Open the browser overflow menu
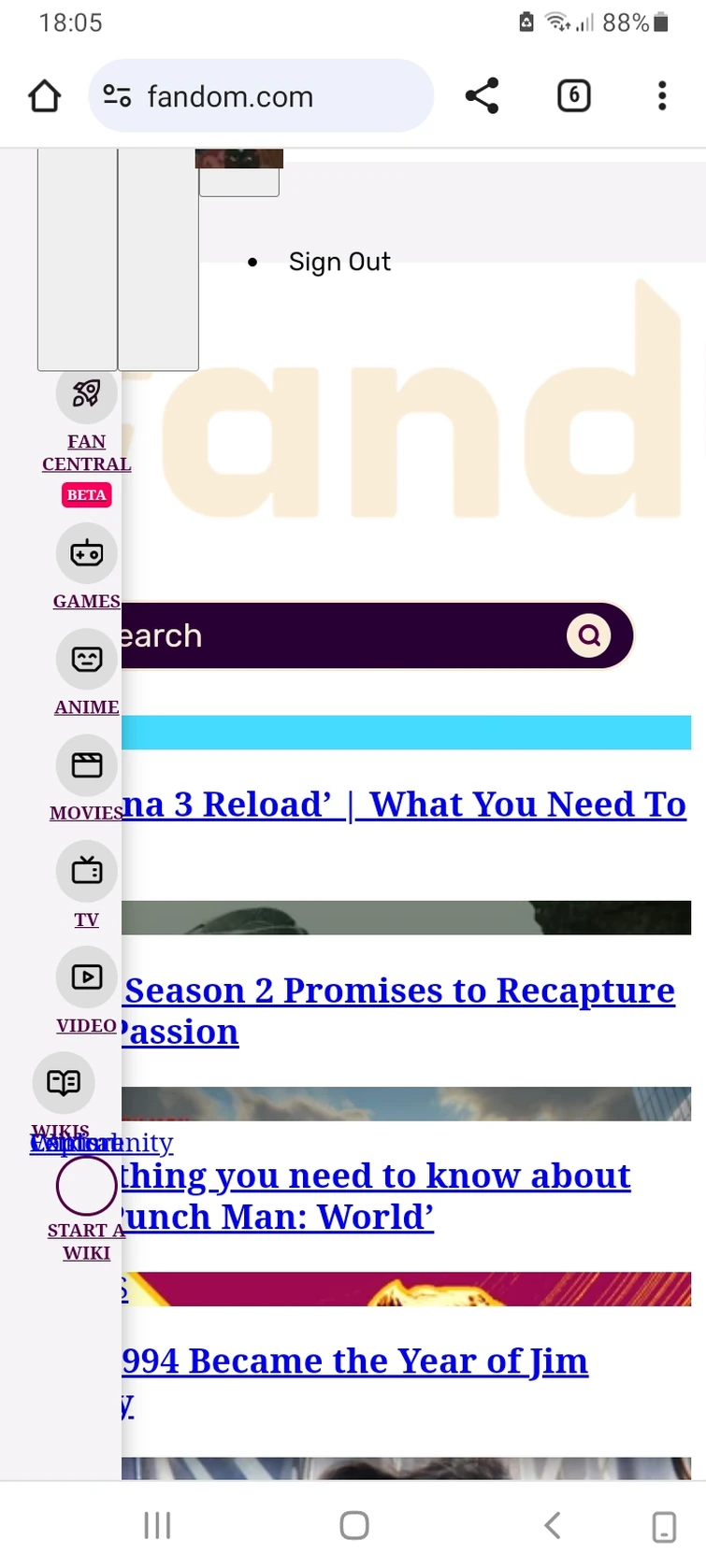Image resolution: width=706 pixels, height=1568 pixels. 661,96
